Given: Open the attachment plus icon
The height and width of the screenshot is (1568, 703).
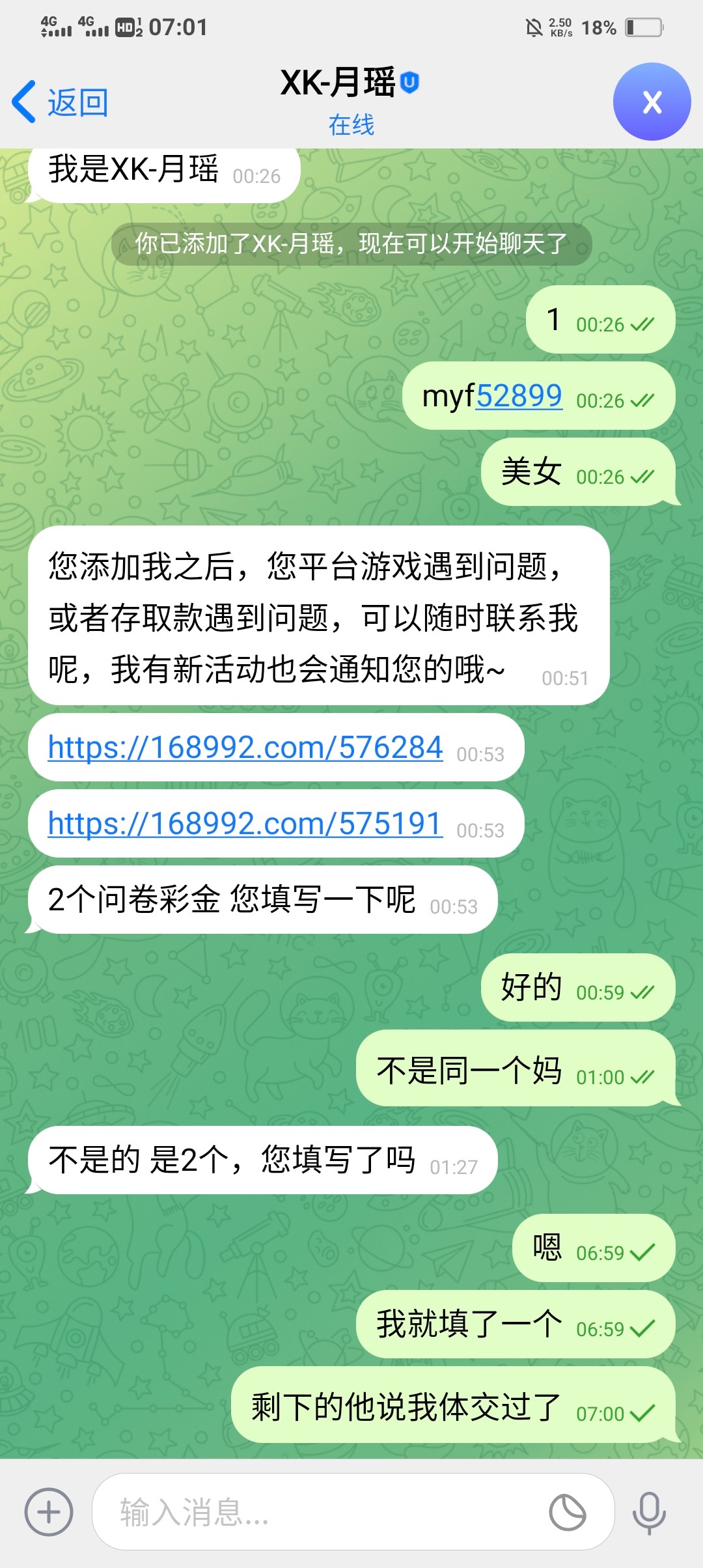Looking at the screenshot, I should coord(49,1512).
